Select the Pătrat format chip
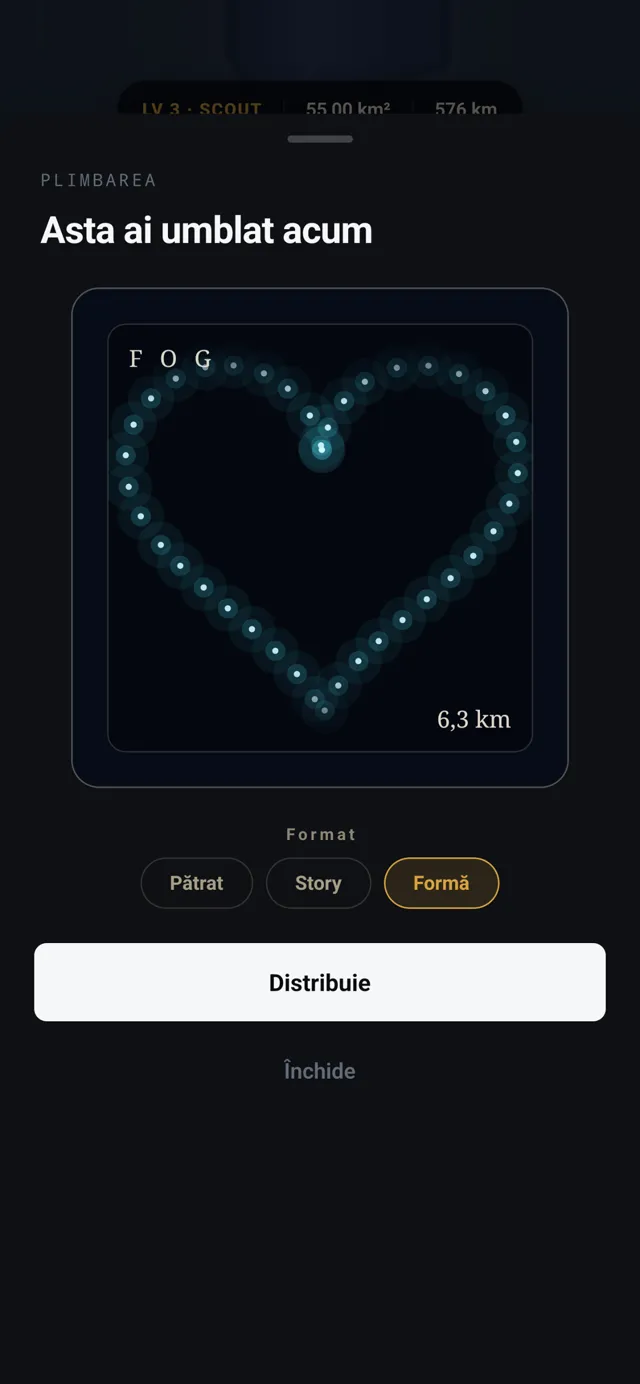Image resolution: width=640 pixels, height=1384 pixels. pyautogui.click(x=196, y=883)
